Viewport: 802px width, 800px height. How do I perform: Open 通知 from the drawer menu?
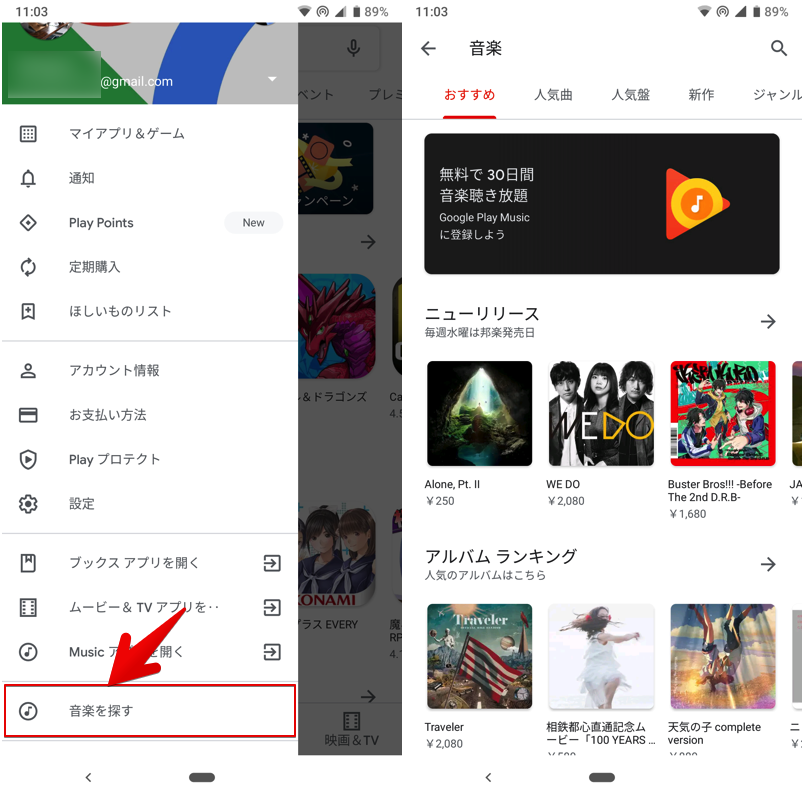[x=82, y=178]
